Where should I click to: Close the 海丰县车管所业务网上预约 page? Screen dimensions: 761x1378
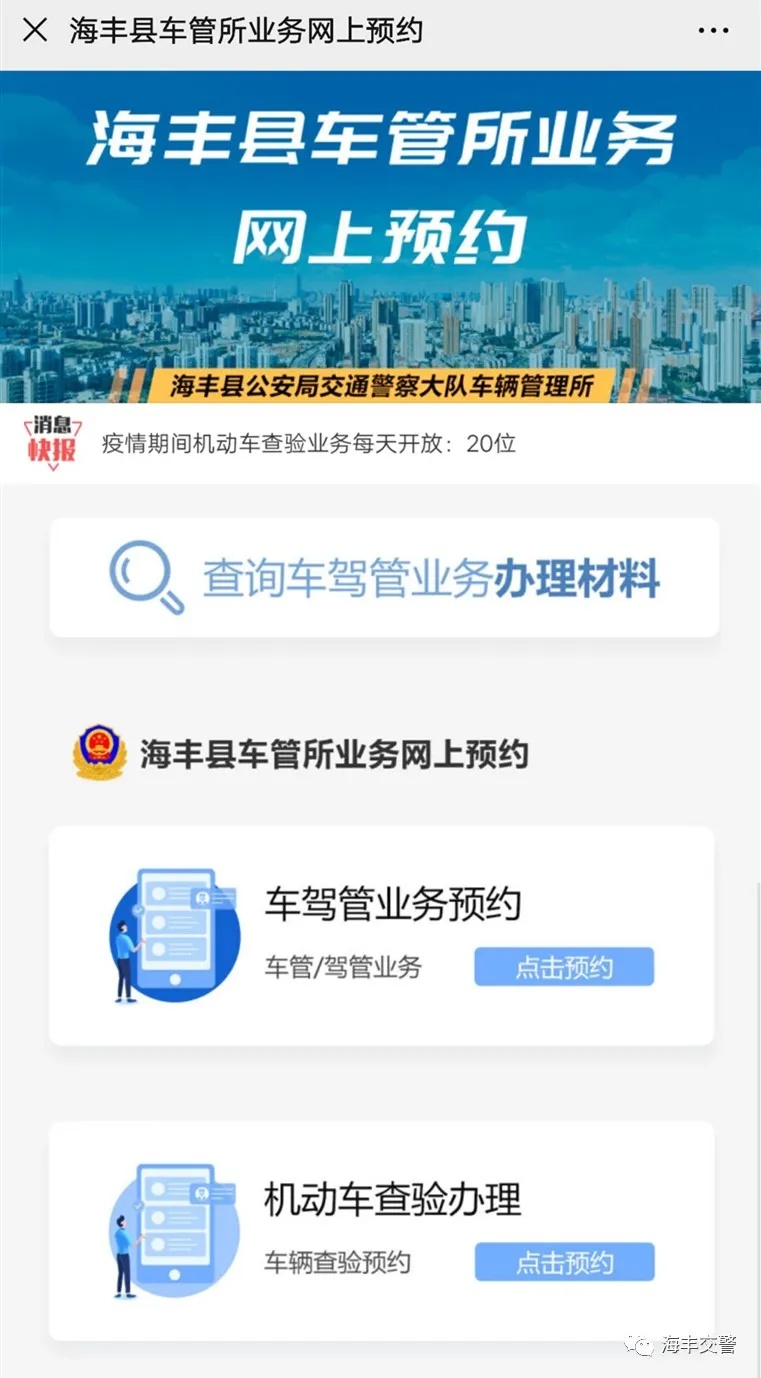[35, 30]
